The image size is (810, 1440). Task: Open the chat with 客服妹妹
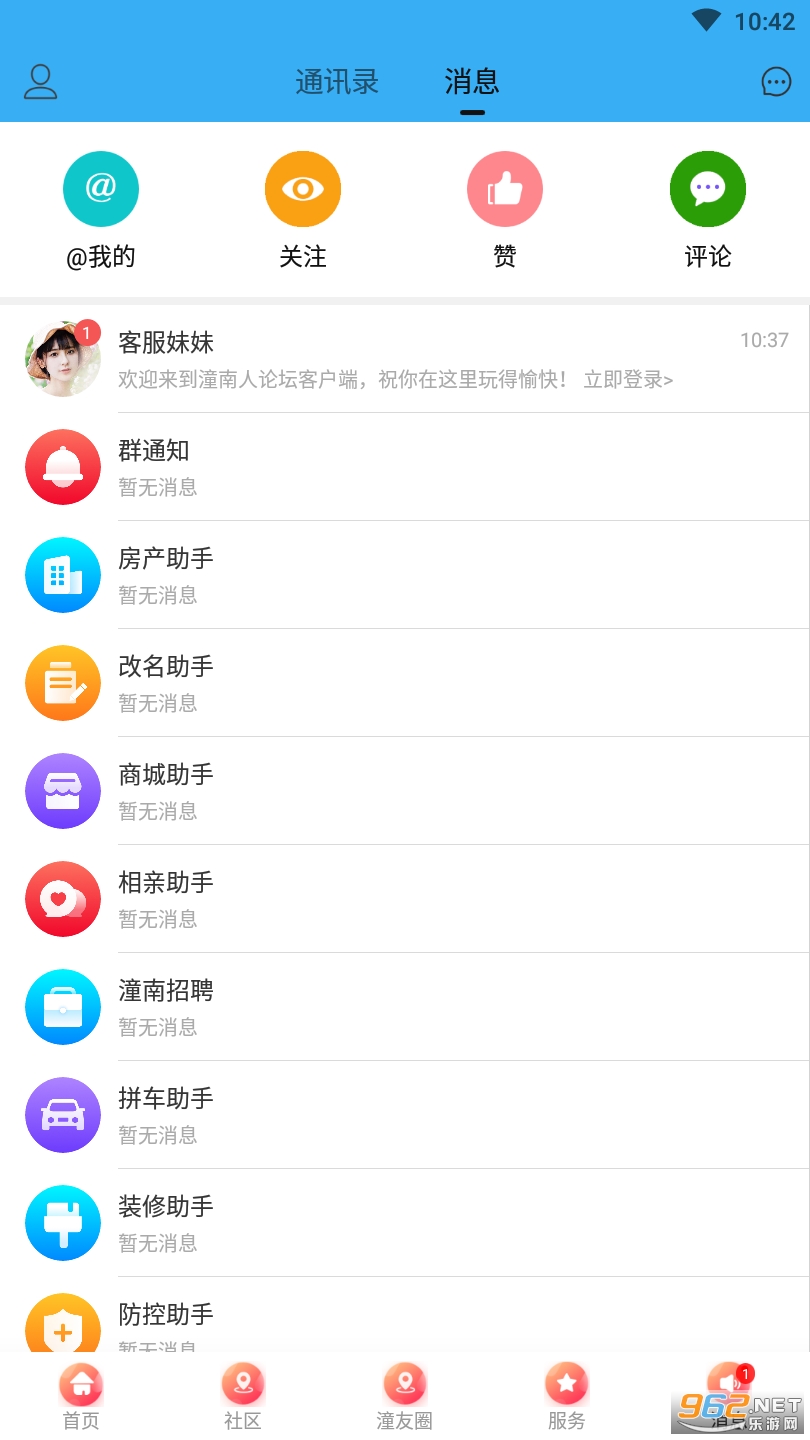pyautogui.click(x=405, y=359)
